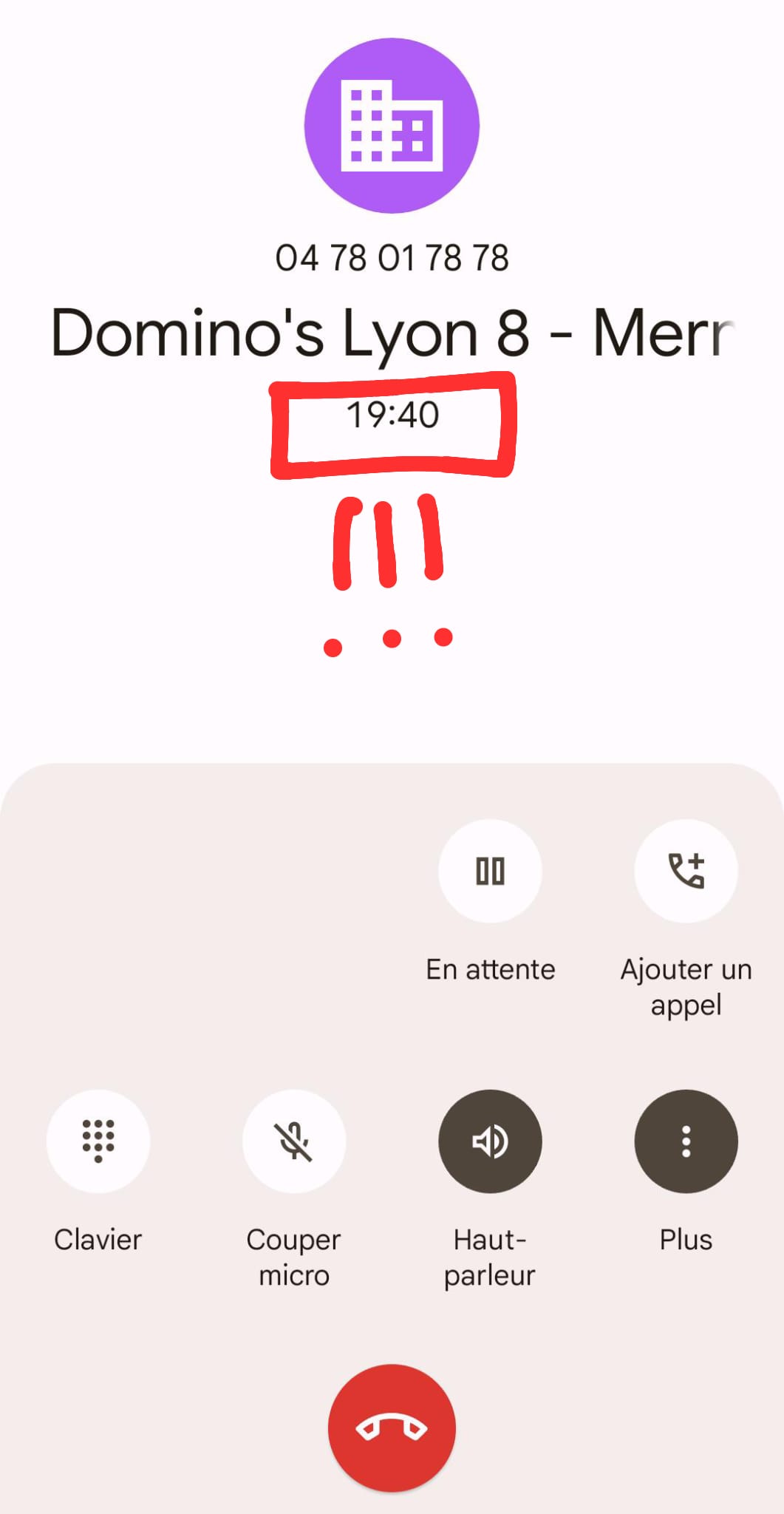Hang up the call with Domino's
Screen dimensions: 784x1514
tap(392, 1428)
